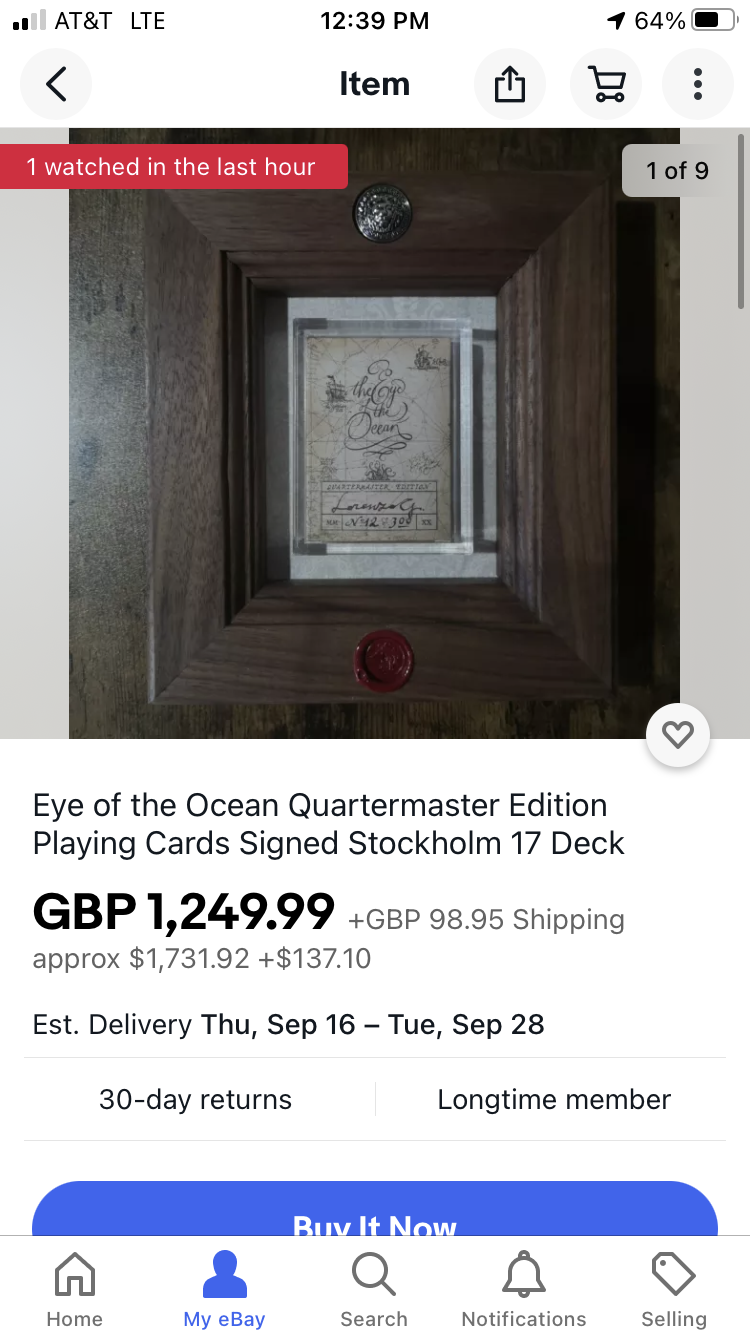Go back from the Item page

pyautogui.click(x=56, y=84)
